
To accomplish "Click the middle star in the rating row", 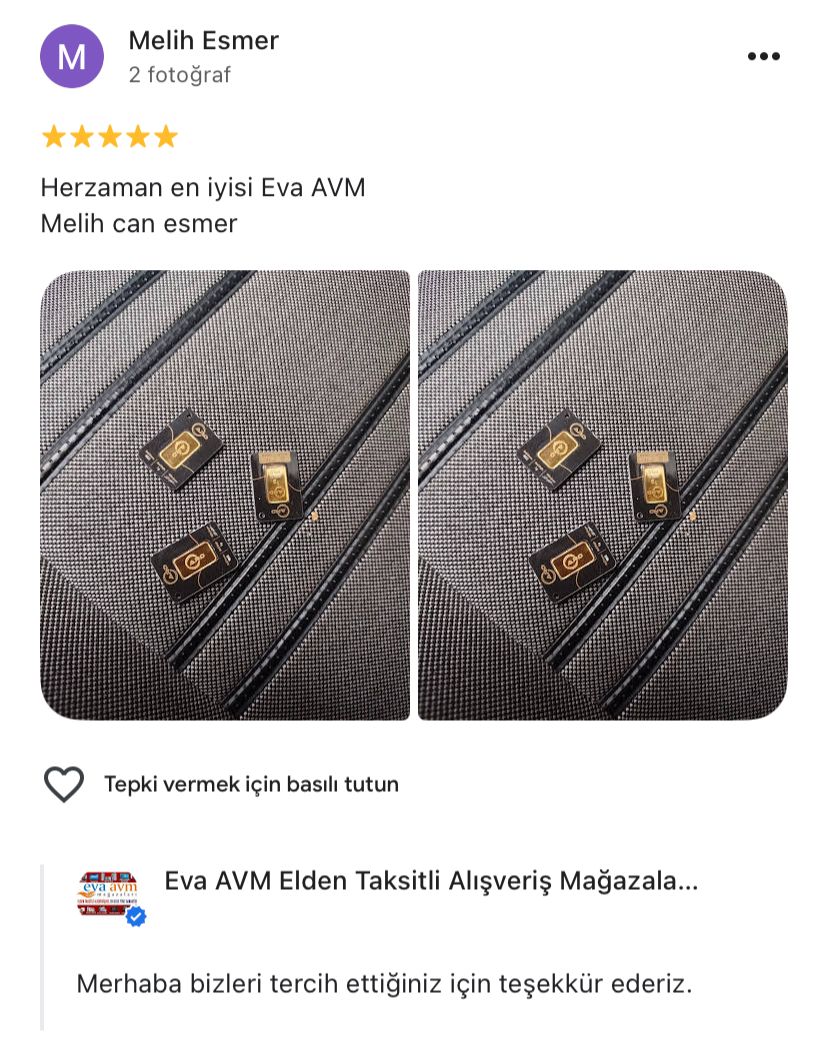I will click(109, 135).
